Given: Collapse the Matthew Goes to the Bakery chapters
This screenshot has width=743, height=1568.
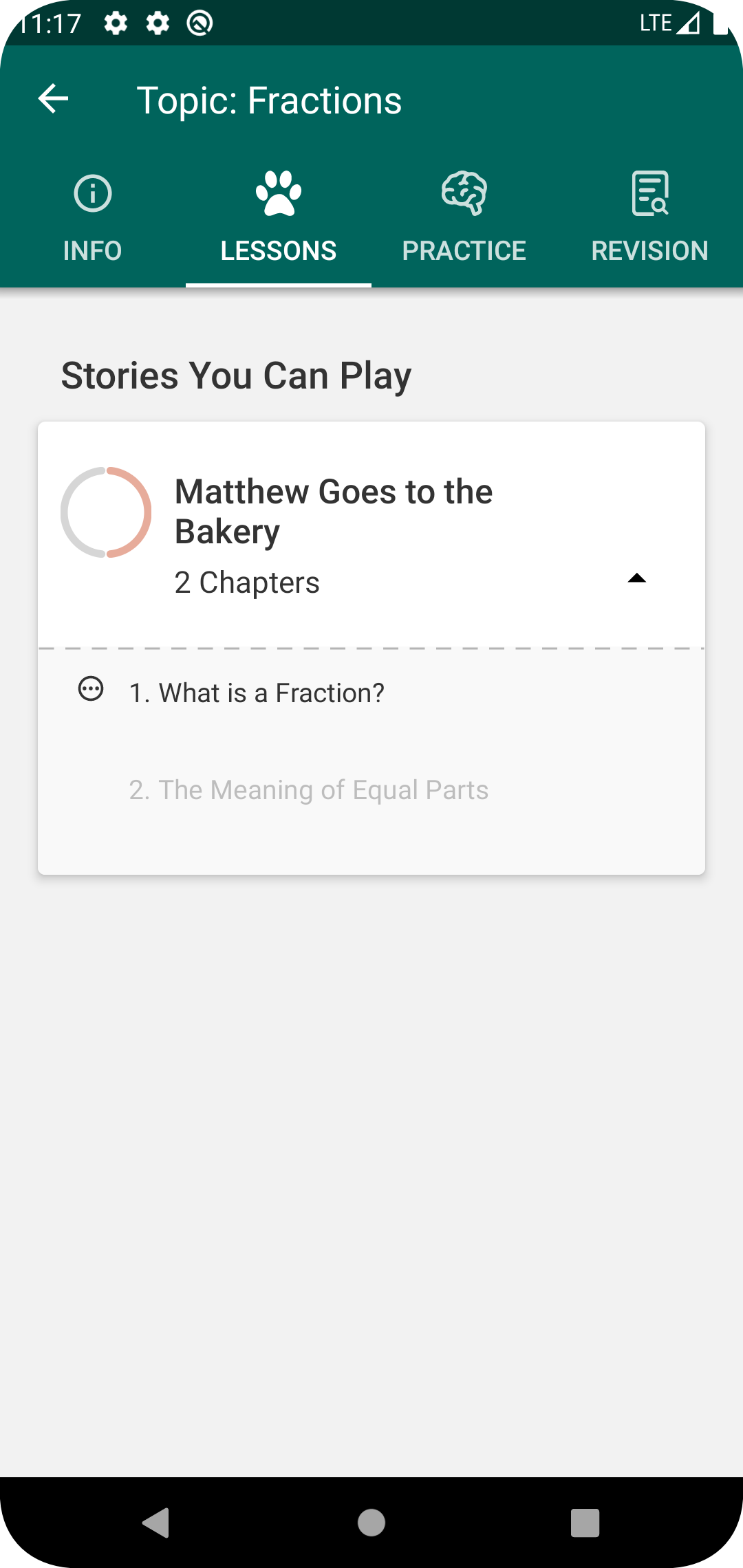Looking at the screenshot, I should point(636,578).
